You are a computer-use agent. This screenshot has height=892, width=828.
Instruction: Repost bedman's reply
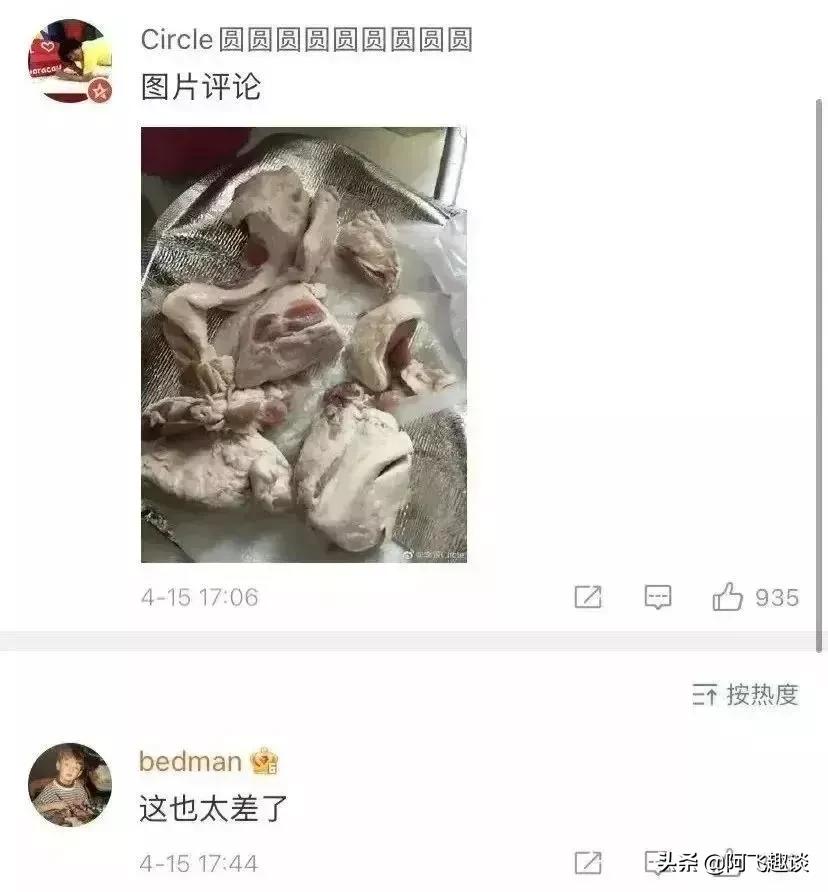[588, 862]
